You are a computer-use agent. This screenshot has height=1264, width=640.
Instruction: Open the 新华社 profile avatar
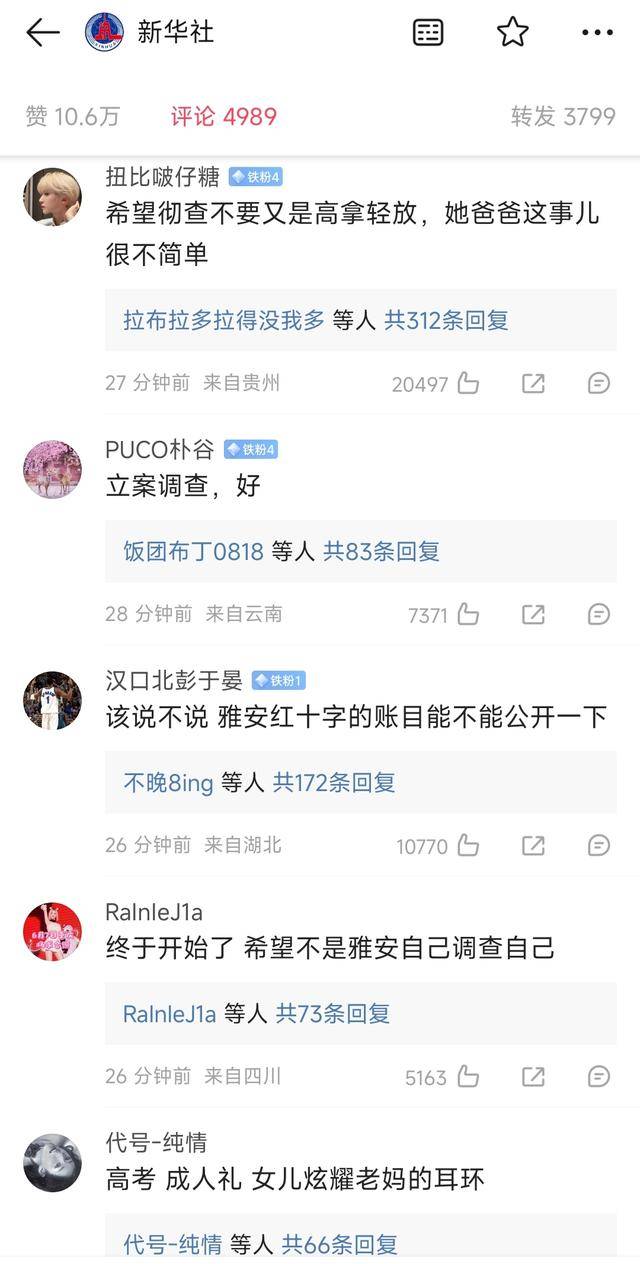point(104,33)
